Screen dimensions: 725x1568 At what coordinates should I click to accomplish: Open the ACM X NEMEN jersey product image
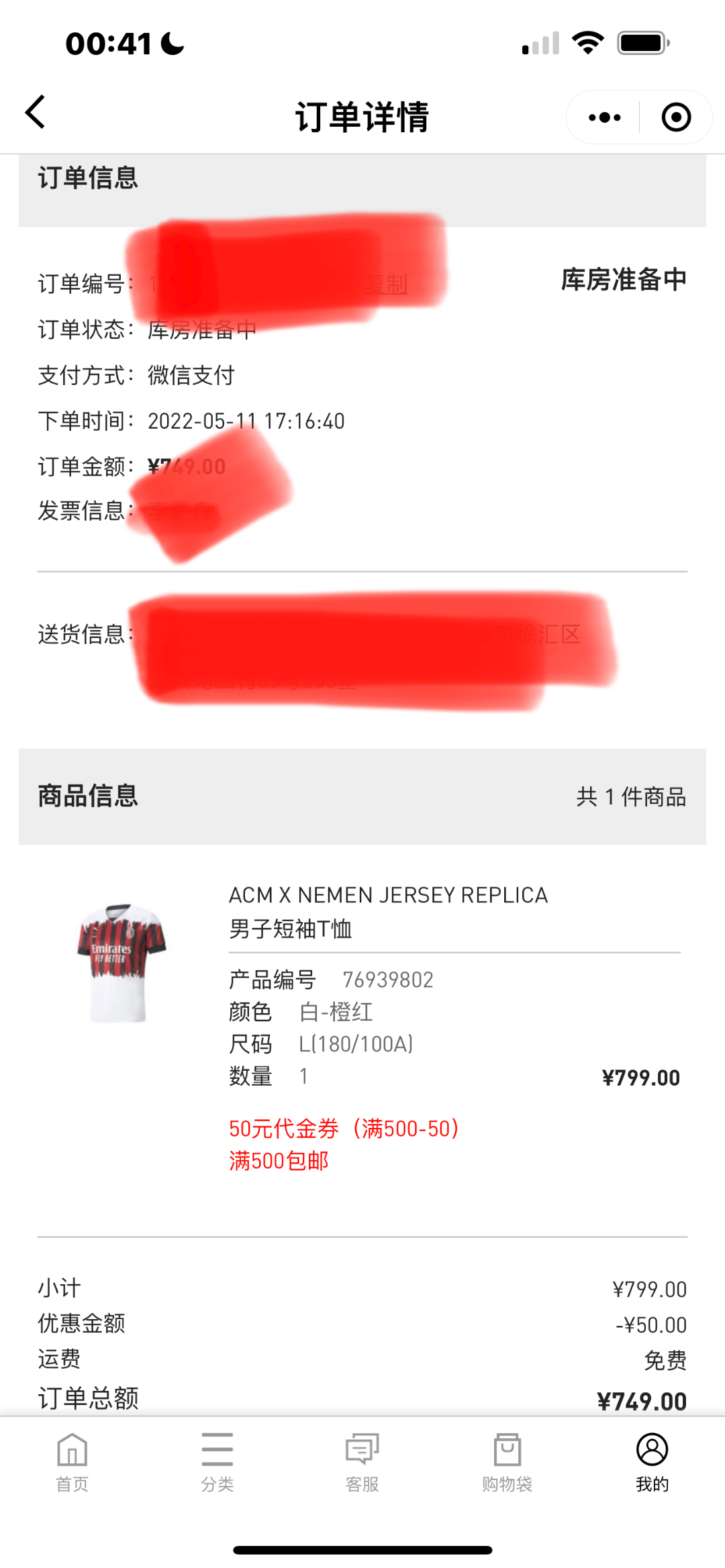[x=122, y=963]
